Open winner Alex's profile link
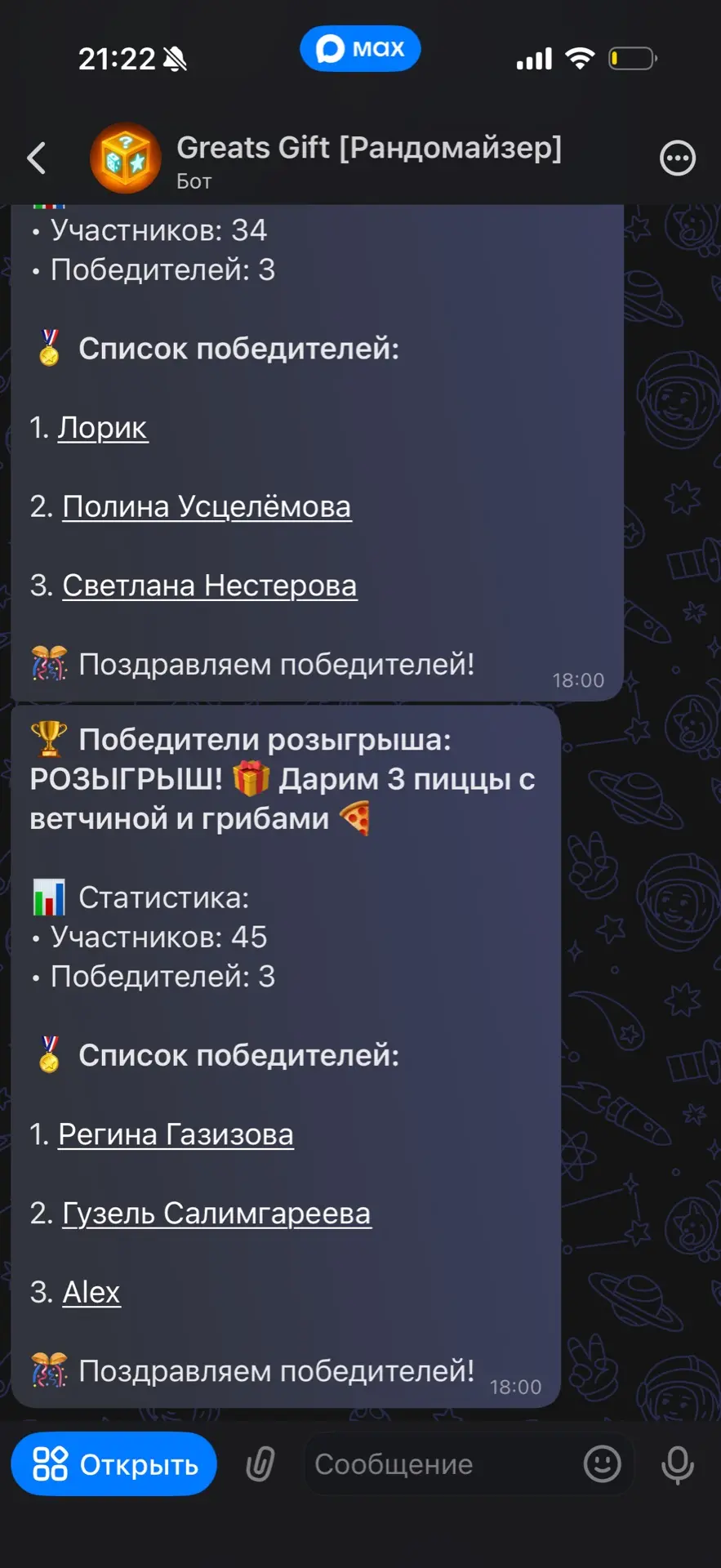This screenshot has height=1568, width=721. coord(91,1292)
